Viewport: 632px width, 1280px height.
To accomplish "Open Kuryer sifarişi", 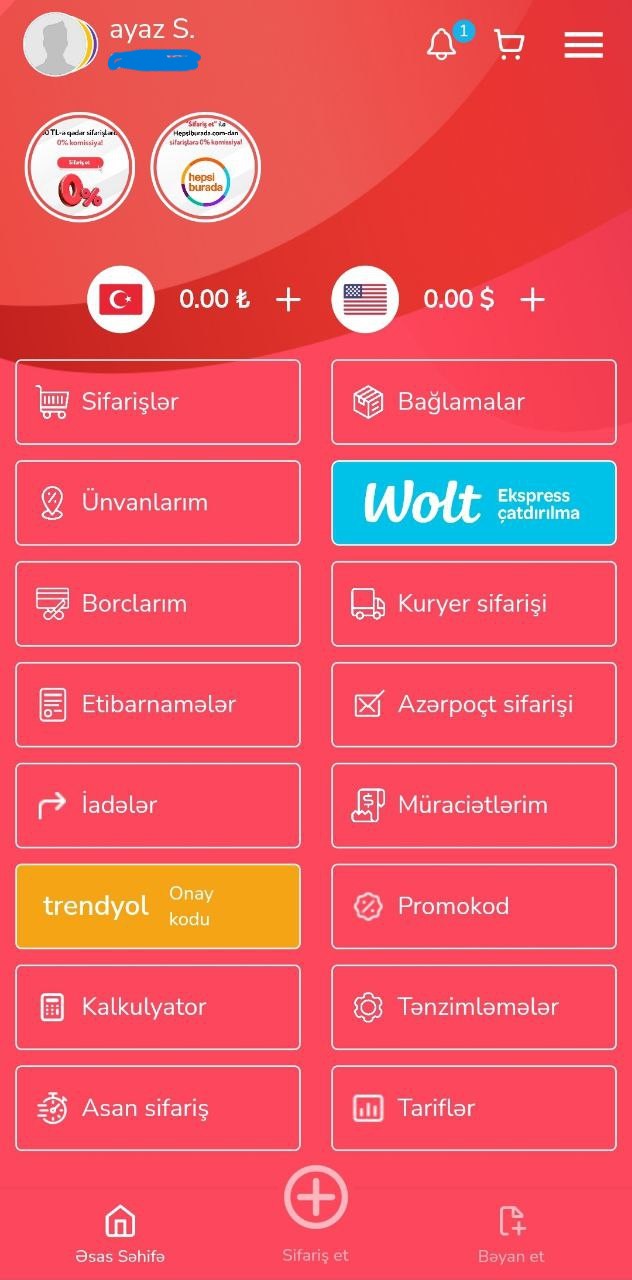I will [x=474, y=604].
